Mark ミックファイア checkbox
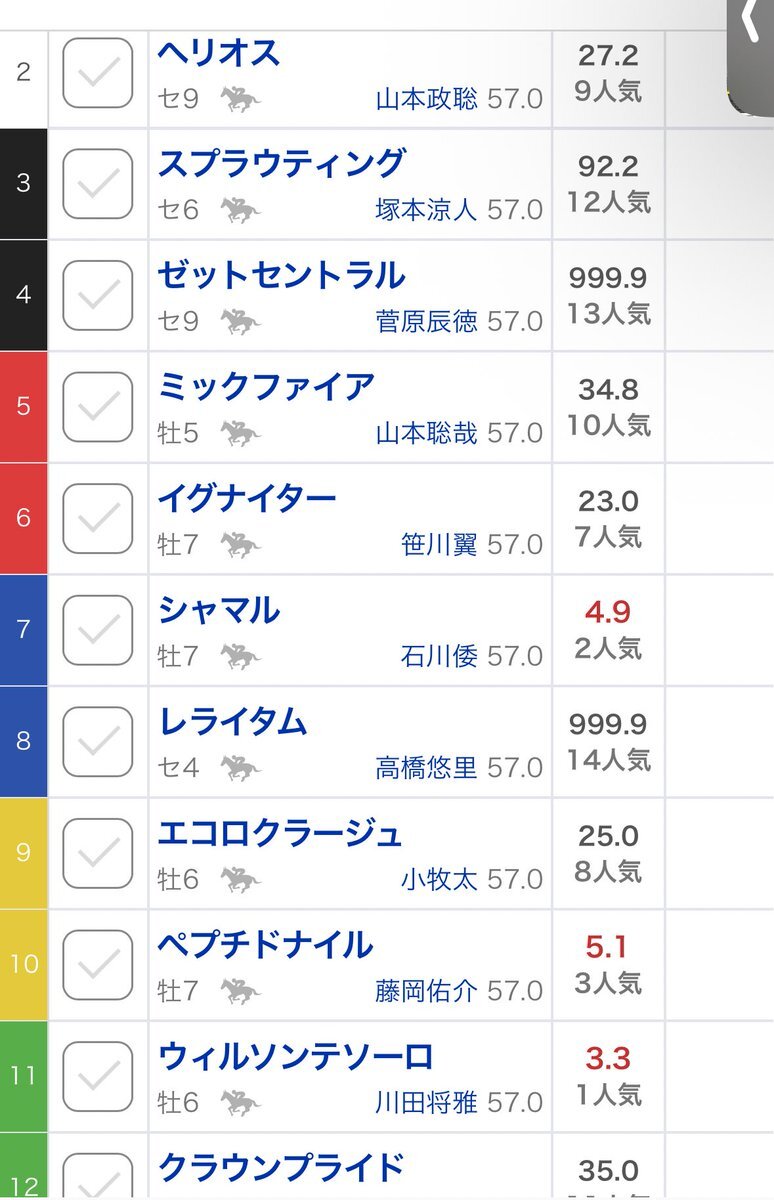The image size is (774, 1200). 97,407
